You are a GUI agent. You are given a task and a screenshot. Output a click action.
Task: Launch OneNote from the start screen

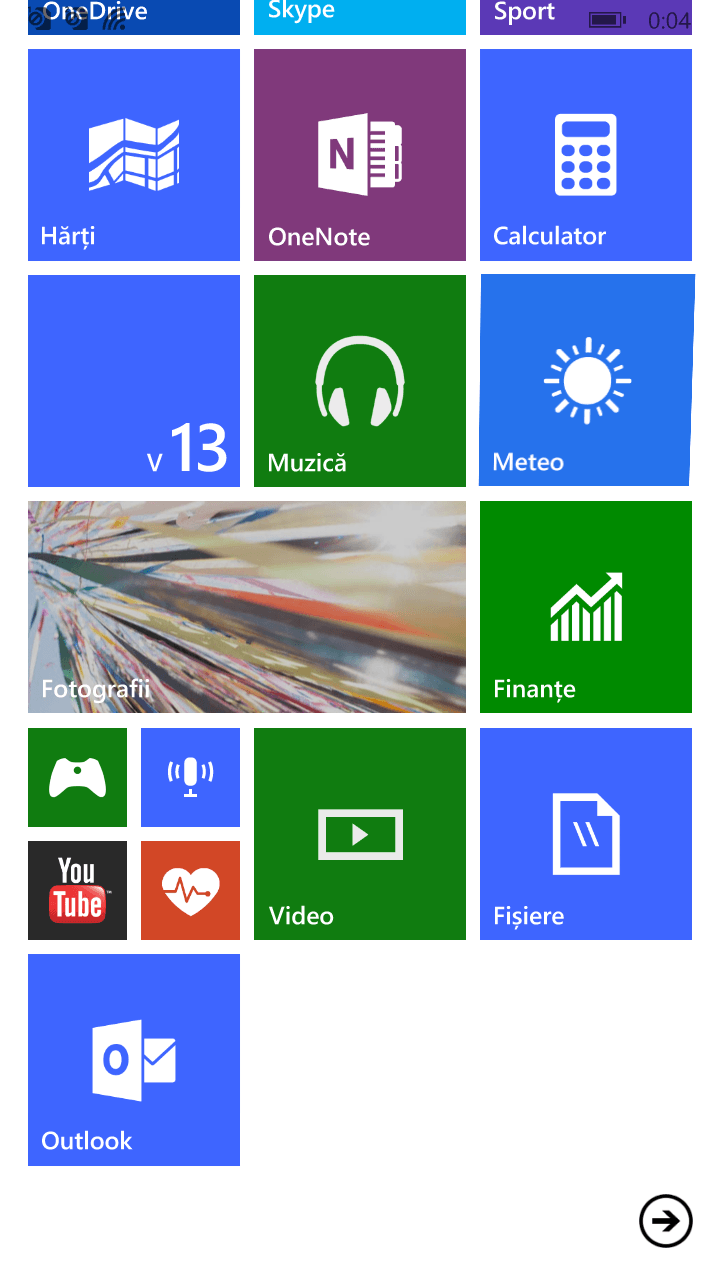tap(360, 155)
